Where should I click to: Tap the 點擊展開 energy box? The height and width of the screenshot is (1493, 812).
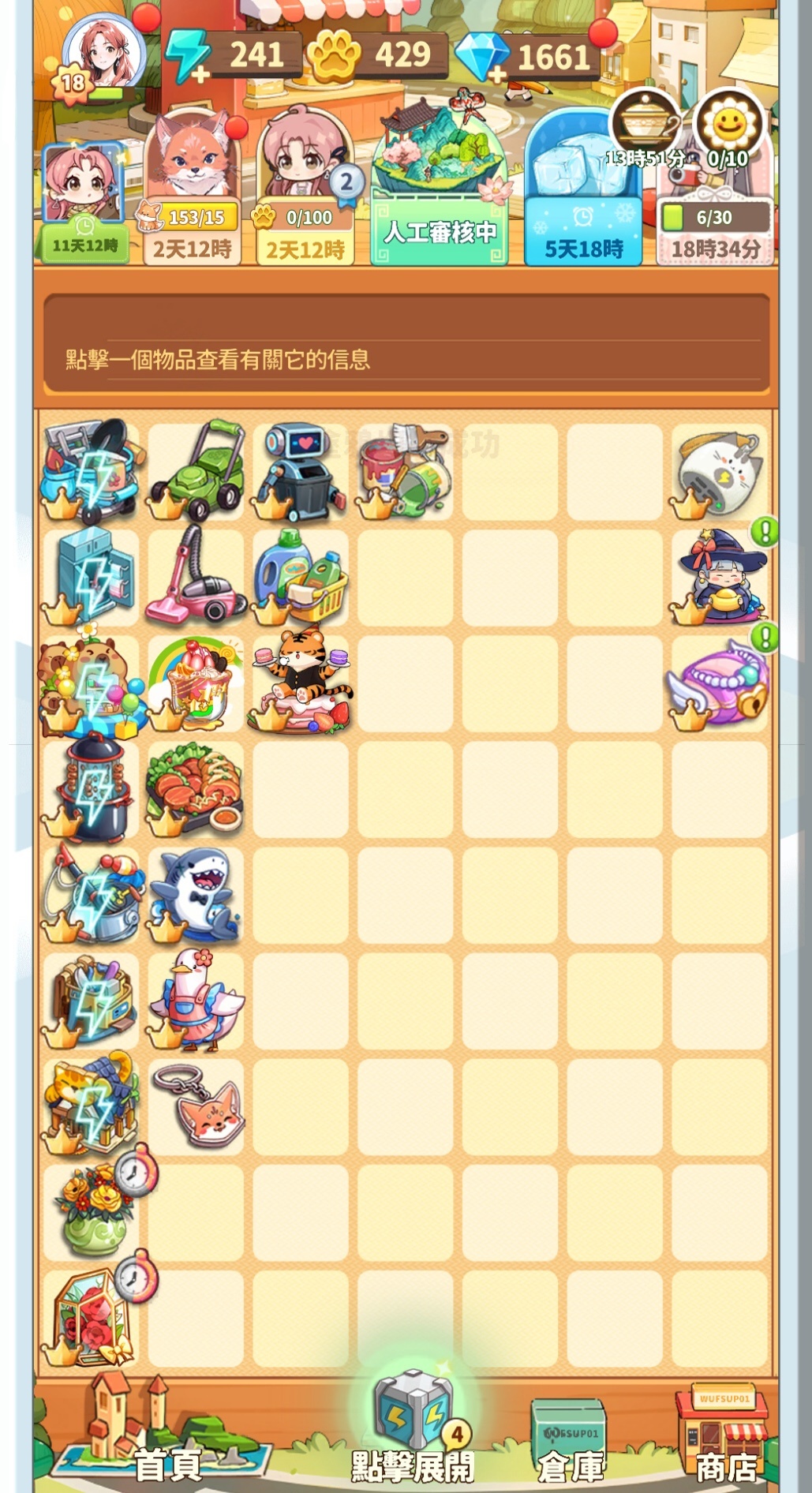(x=412, y=1428)
